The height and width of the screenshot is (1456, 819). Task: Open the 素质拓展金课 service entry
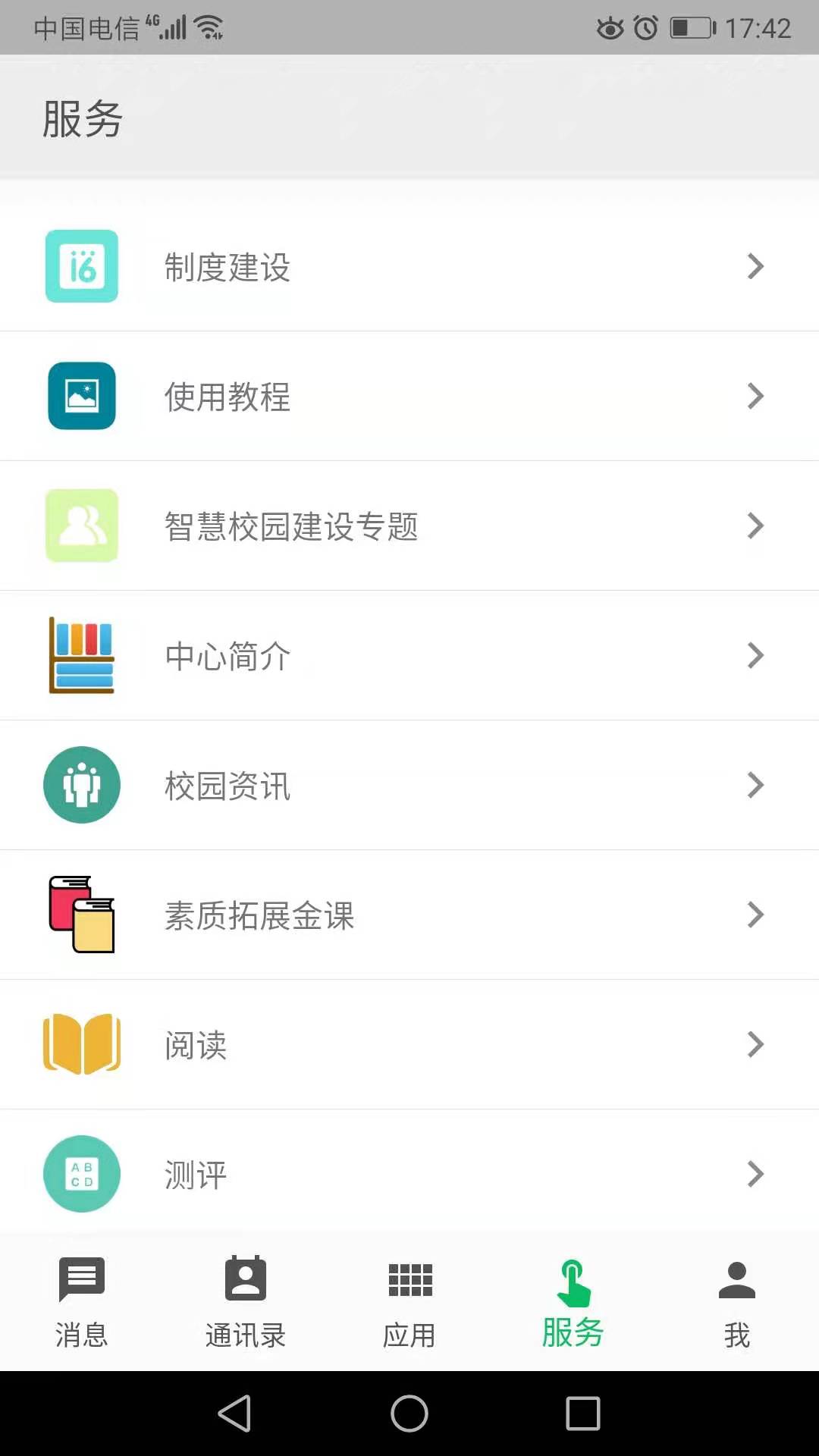(x=409, y=915)
